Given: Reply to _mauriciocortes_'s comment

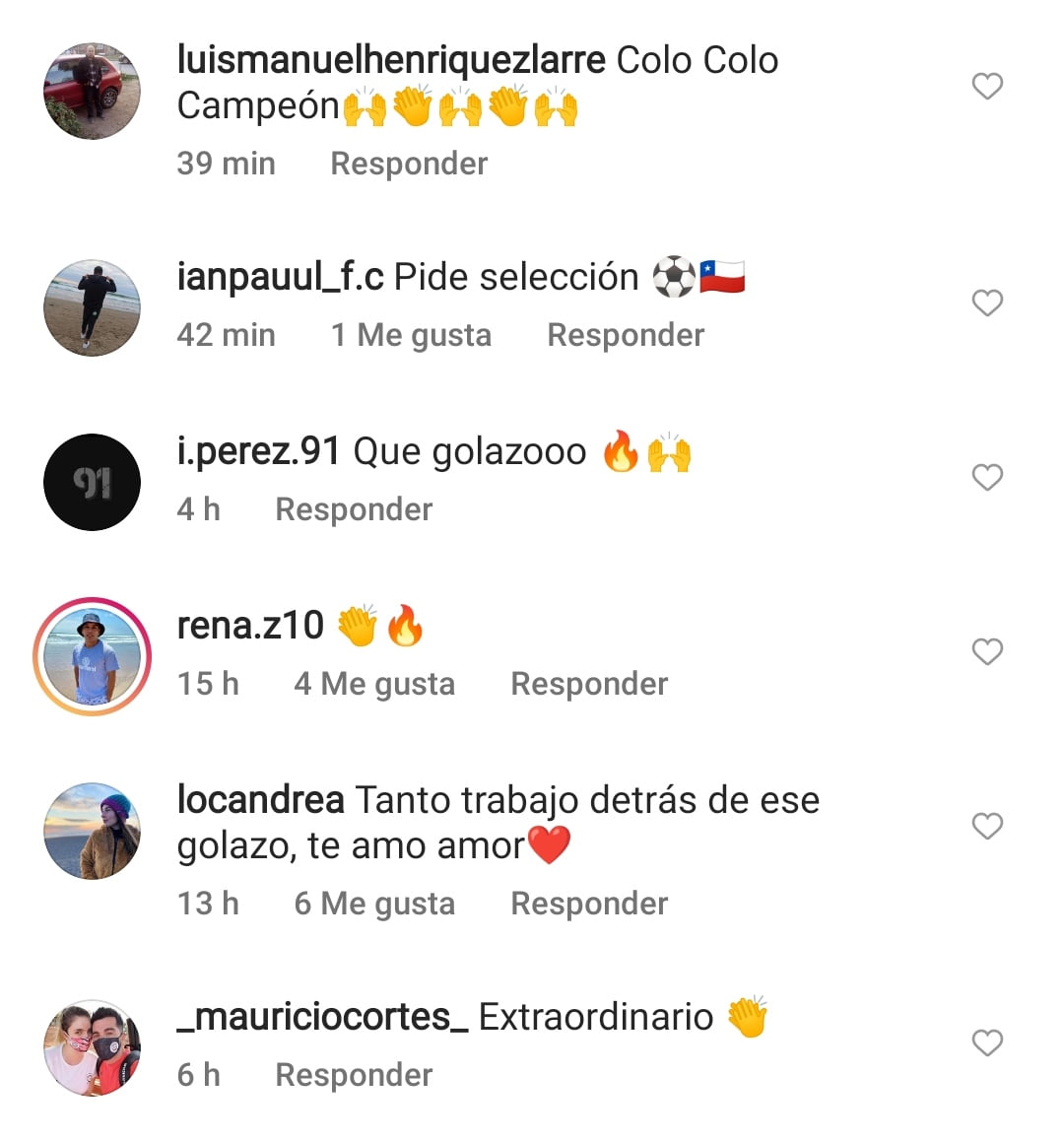Looking at the screenshot, I should click(x=354, y=1075).
